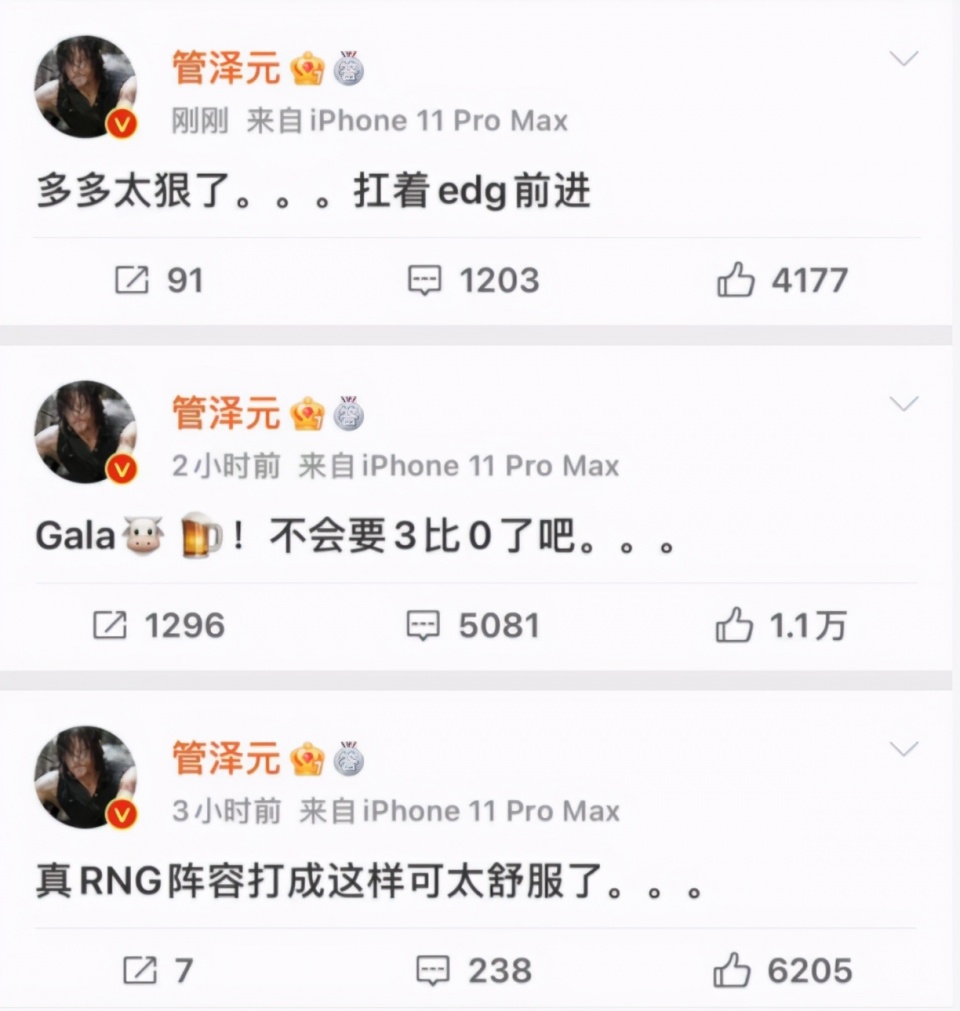Repost the 真RNG阵容打成这样 post
This screenshot has width=960, height=1011.
(x=139, y=970)
